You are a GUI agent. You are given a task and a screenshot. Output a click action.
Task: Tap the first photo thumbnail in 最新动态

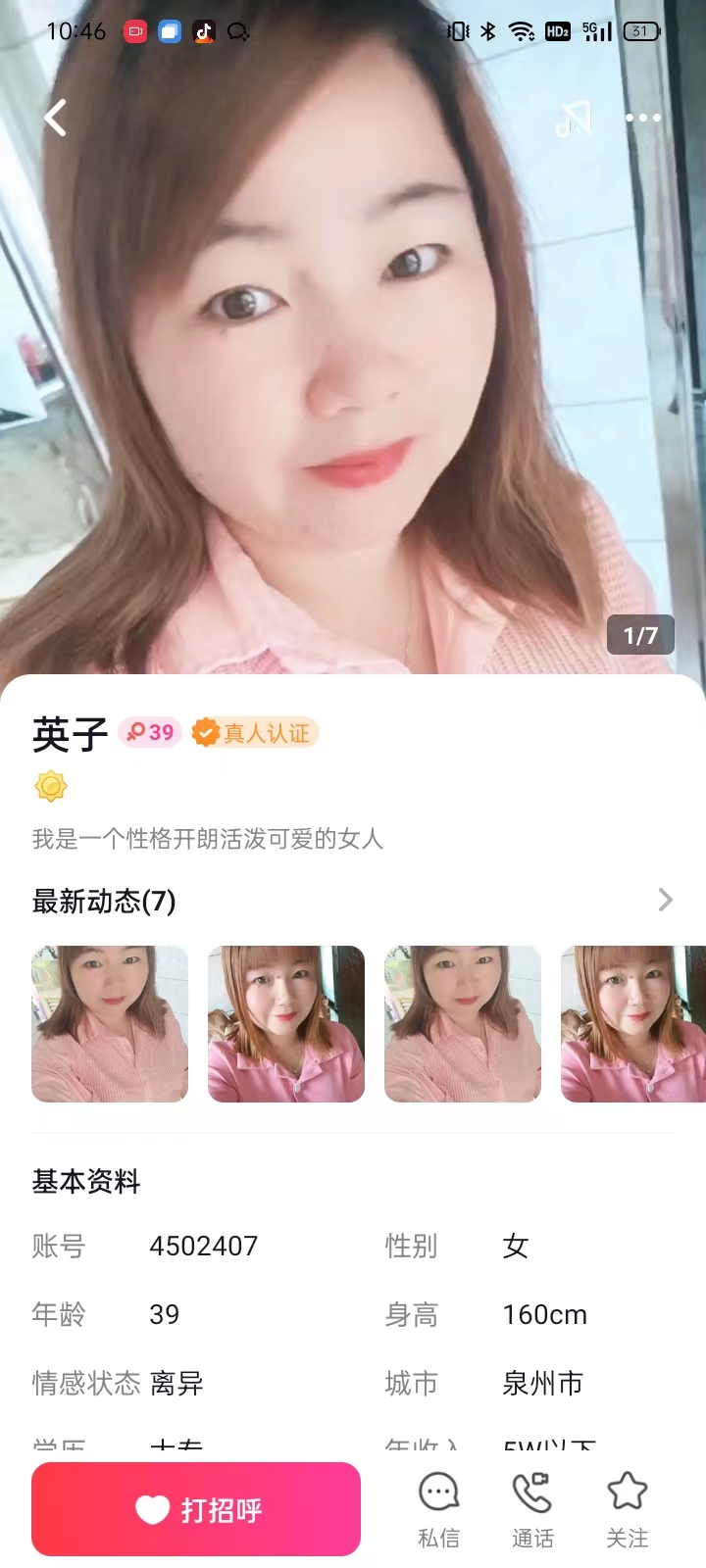(x=109, y=1023)
